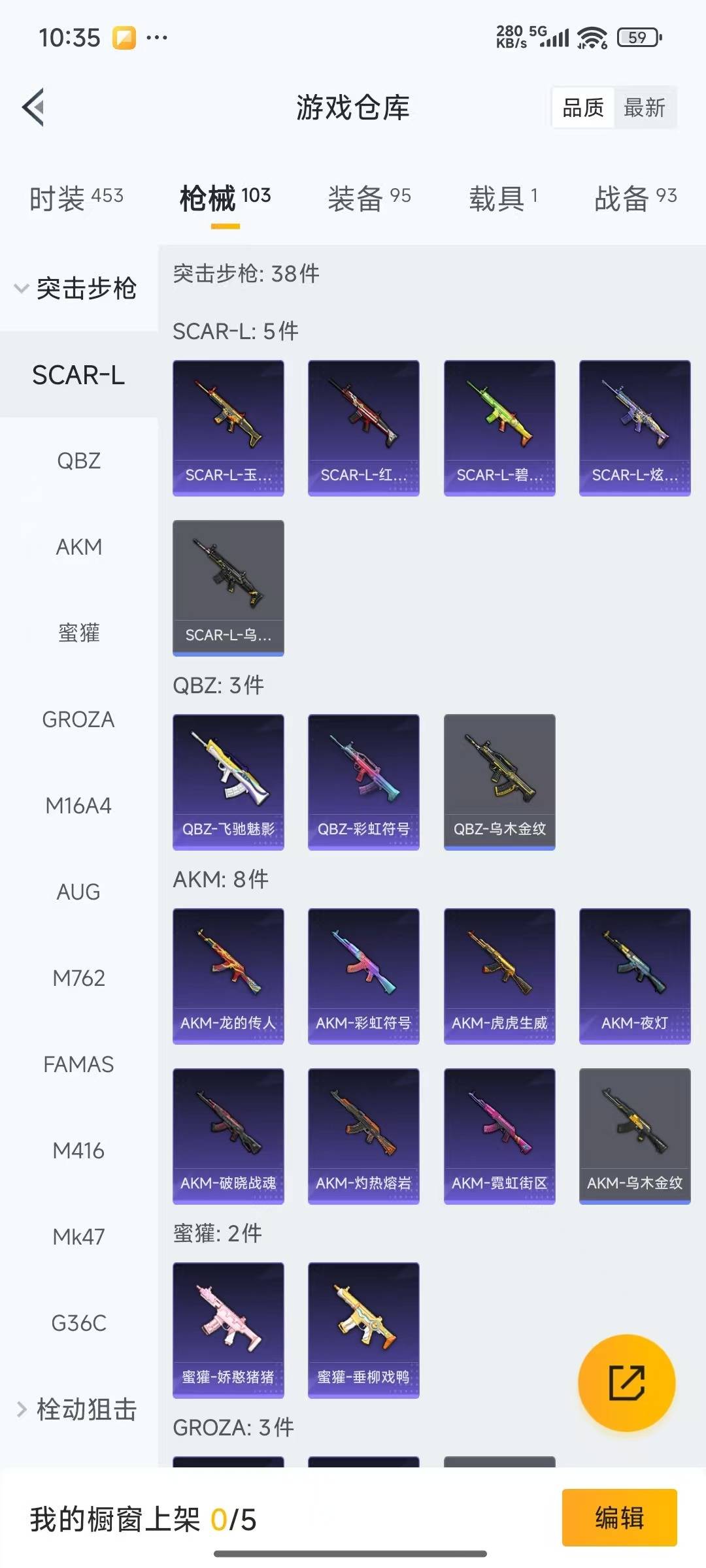Switch to the 装备 tab
The height and width of the screenshot is (1568, 706).
[369, 198]
